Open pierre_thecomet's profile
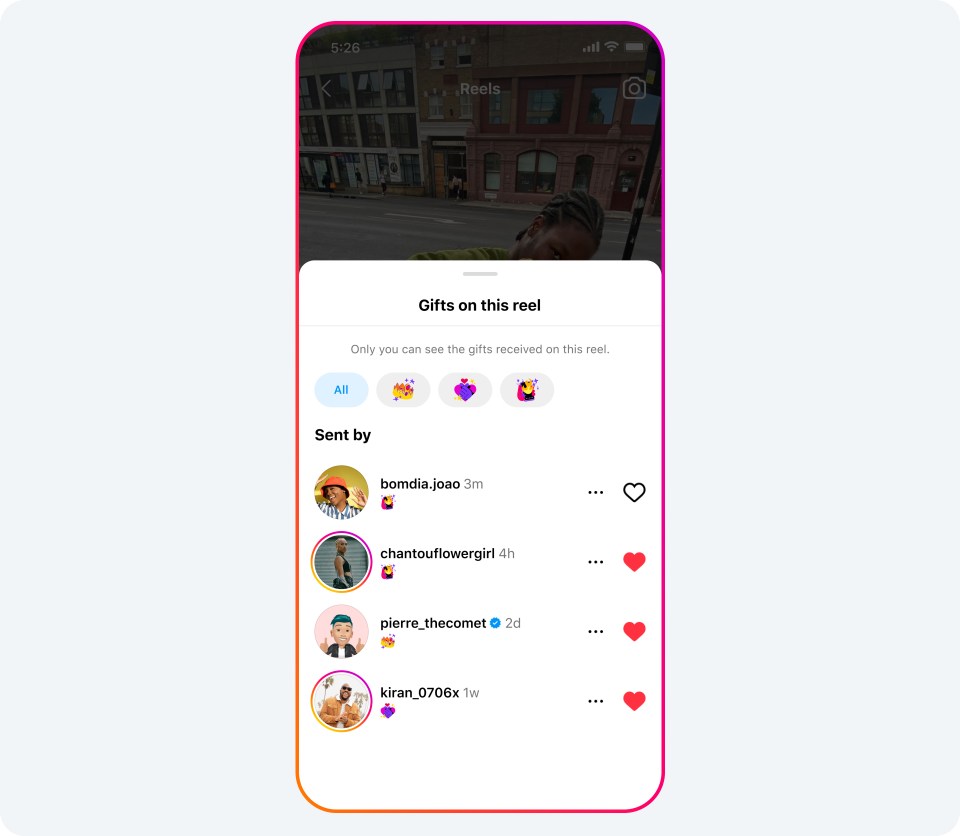Screen dimensions: 960x836 click(342, 631)
